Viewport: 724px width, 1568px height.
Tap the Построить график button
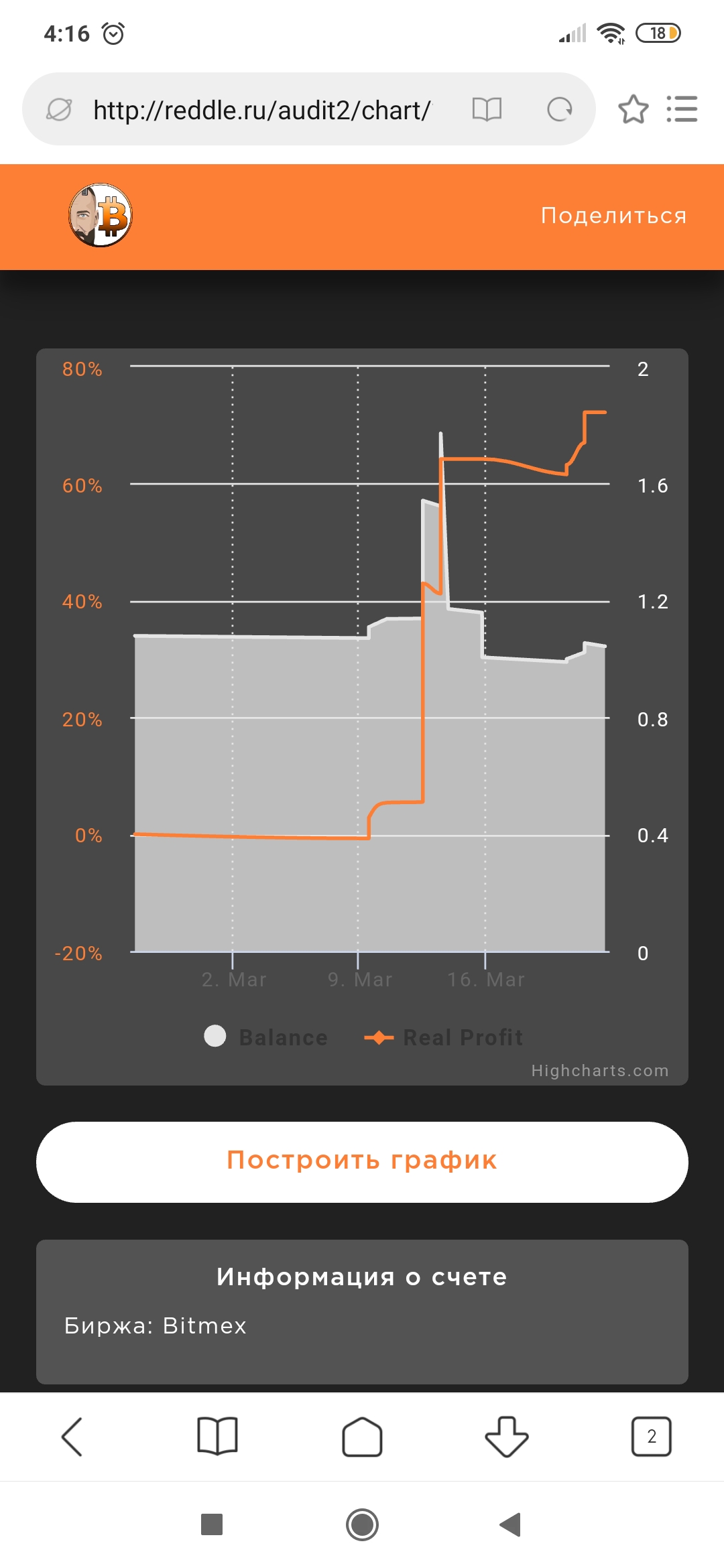(x=362, y=1162)
